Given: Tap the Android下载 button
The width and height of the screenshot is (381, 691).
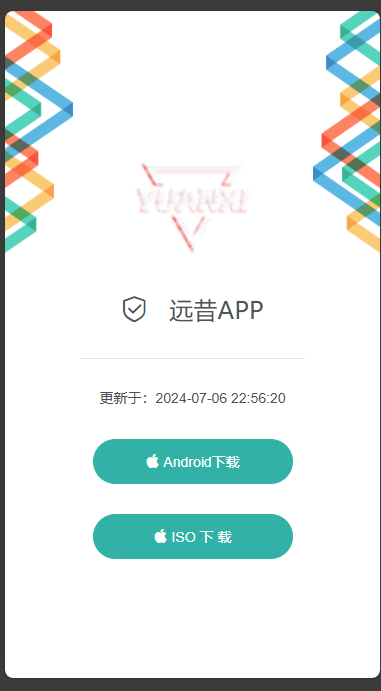Looking at the screenshot, I should pos(192,461).
